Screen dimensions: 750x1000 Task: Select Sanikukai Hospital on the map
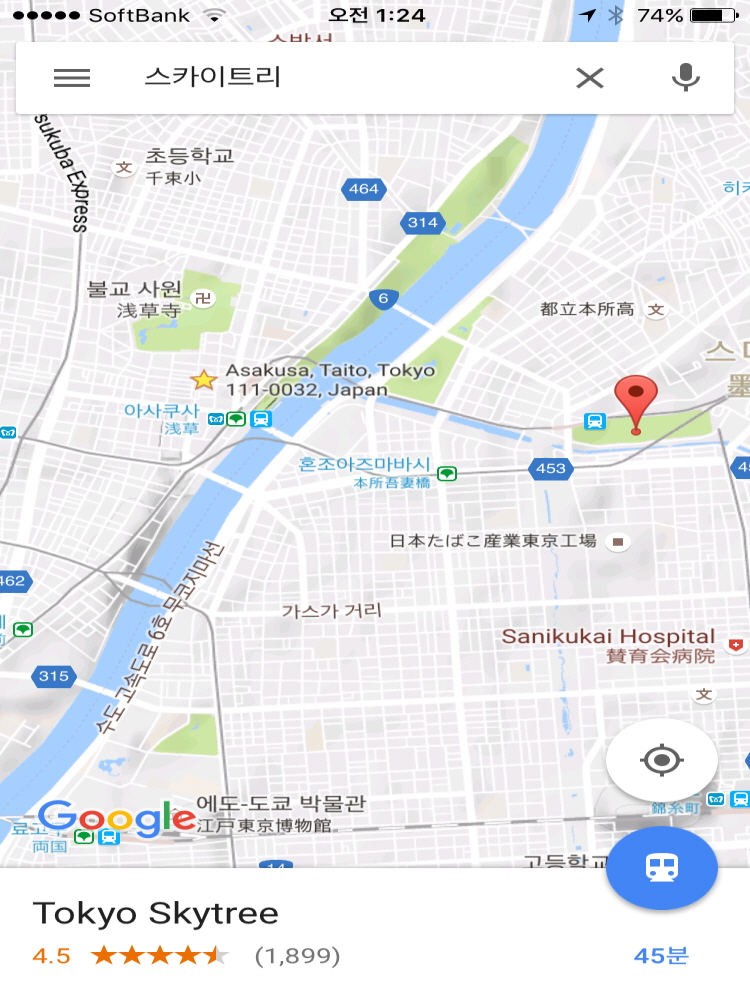[608, 637]
